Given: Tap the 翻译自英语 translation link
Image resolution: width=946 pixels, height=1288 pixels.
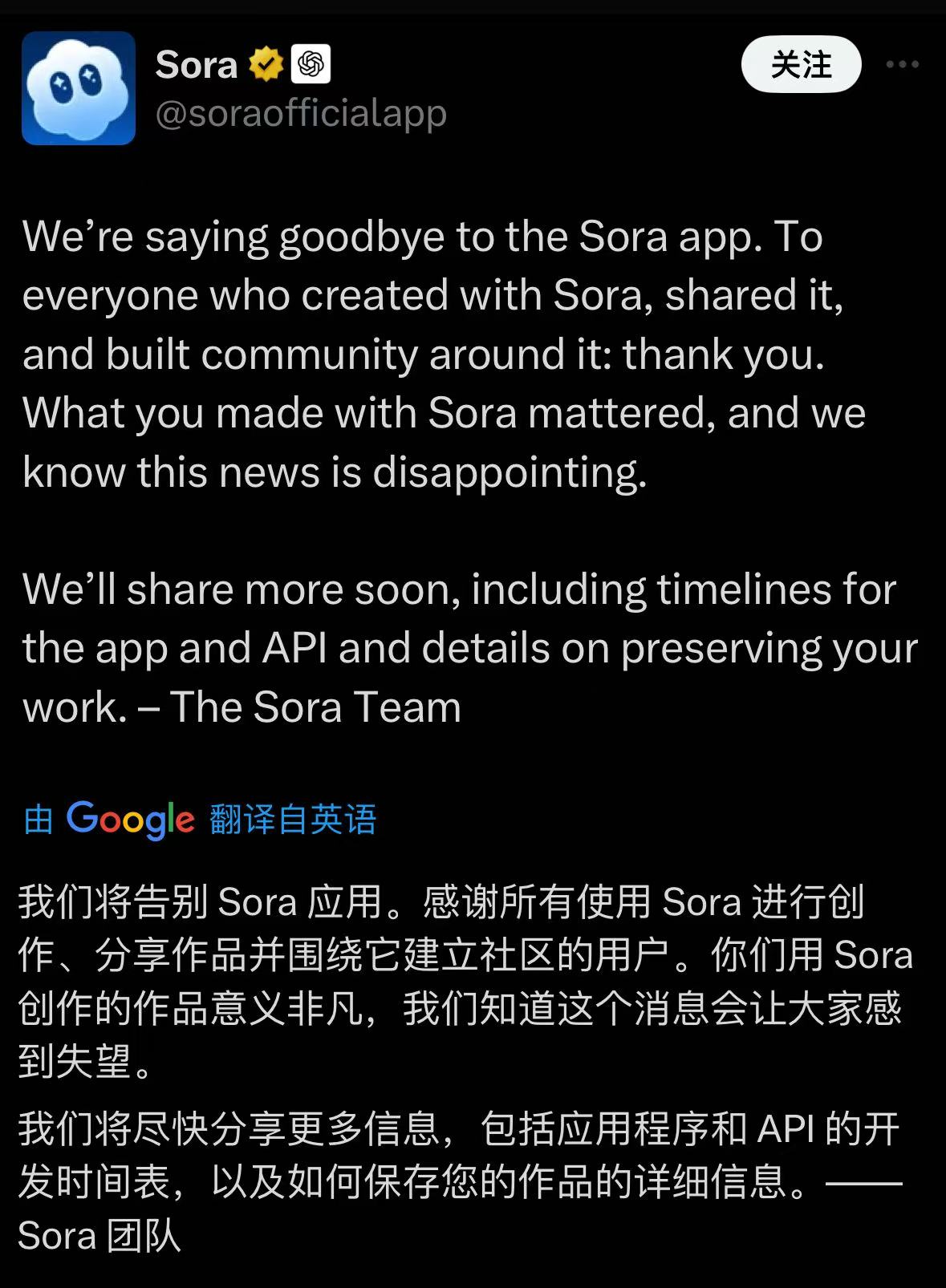Looking at the screenshot, I should click(x=293, y=820).
